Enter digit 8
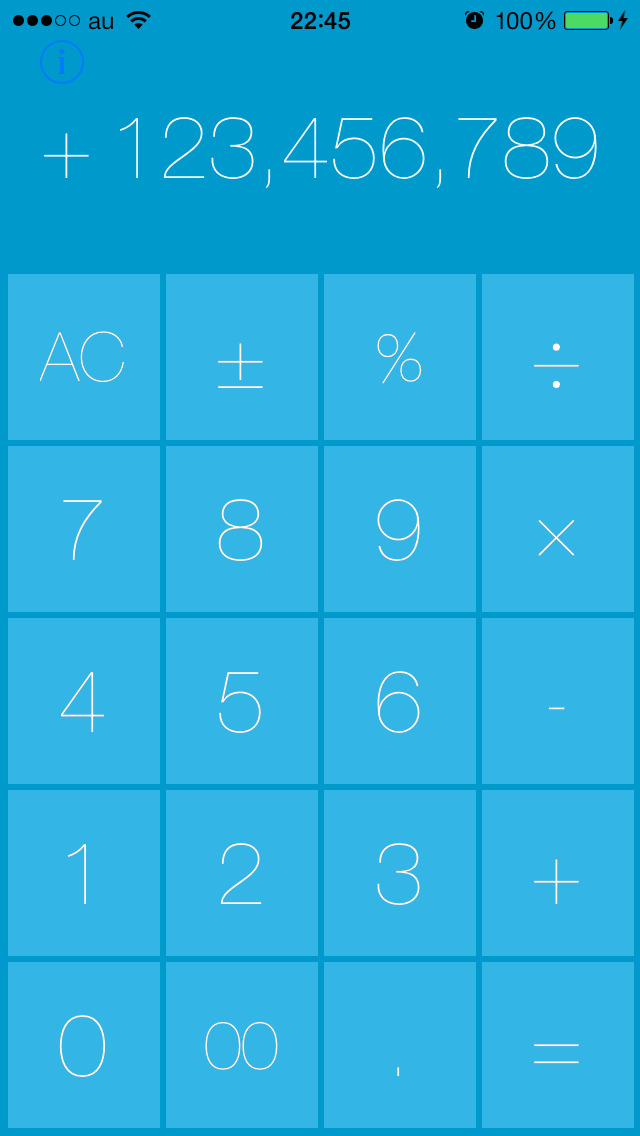Screen dimensions: 640x1136 coord(241,529)
